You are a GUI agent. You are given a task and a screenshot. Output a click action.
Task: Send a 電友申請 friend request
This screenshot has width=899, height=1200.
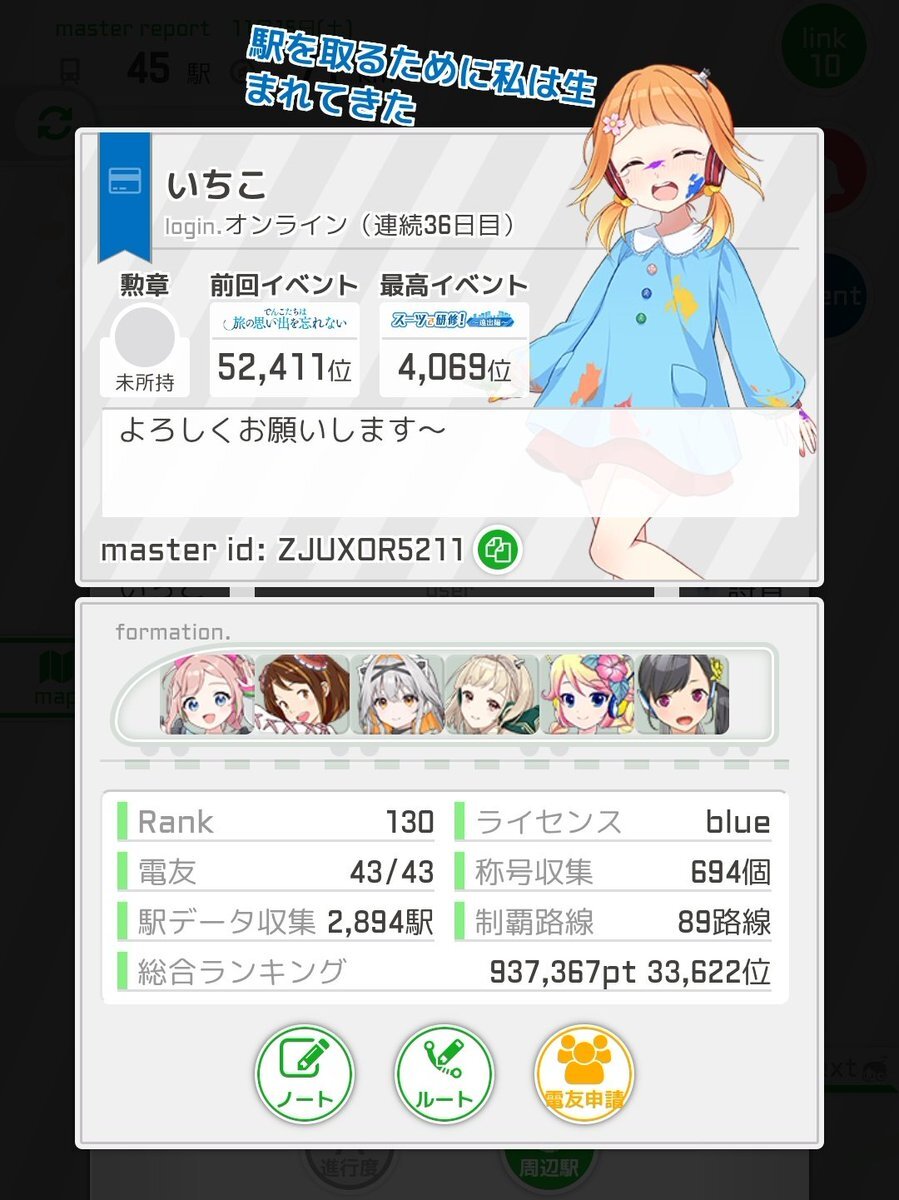click(584, 1074)
